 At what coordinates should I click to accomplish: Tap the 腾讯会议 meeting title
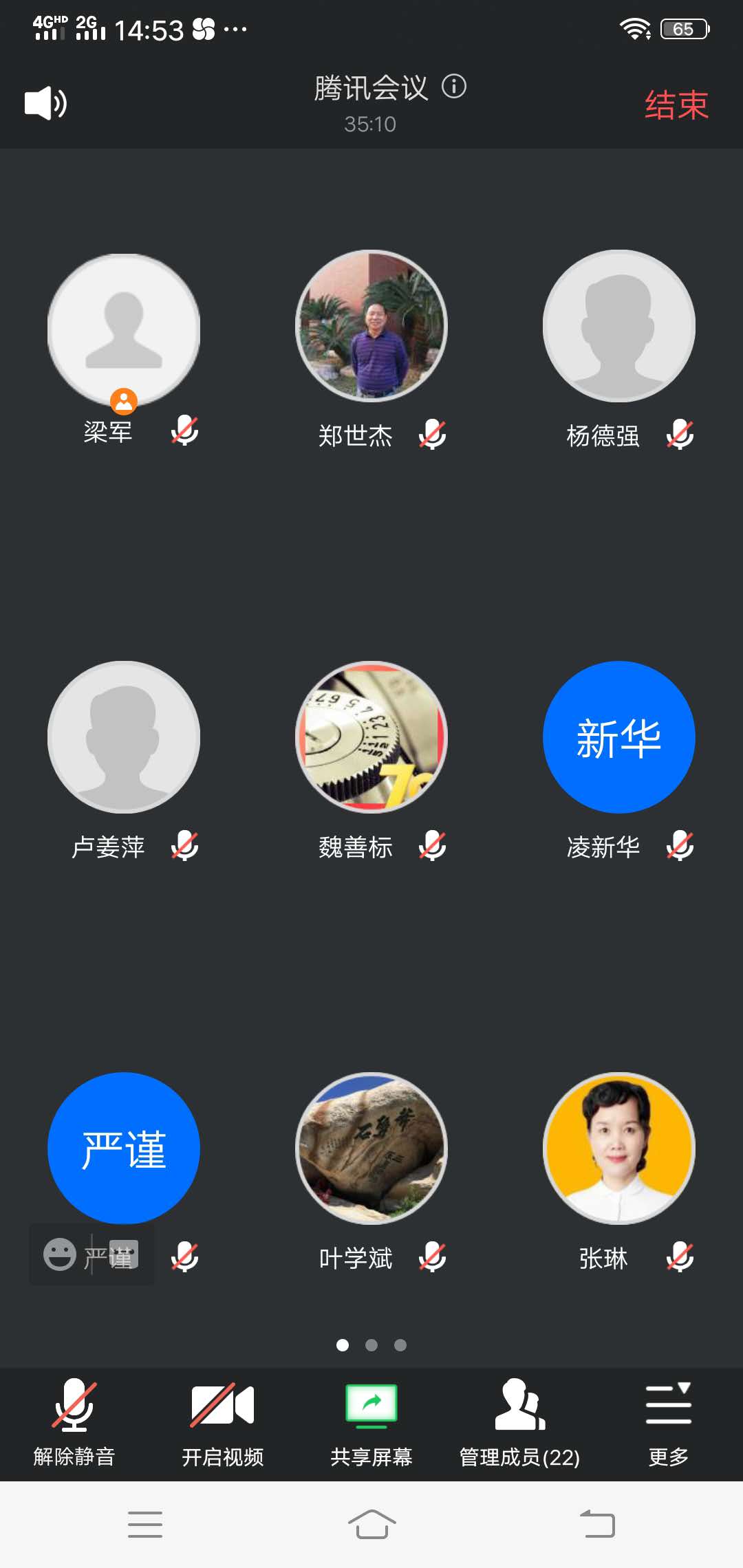tap(371, 87)
